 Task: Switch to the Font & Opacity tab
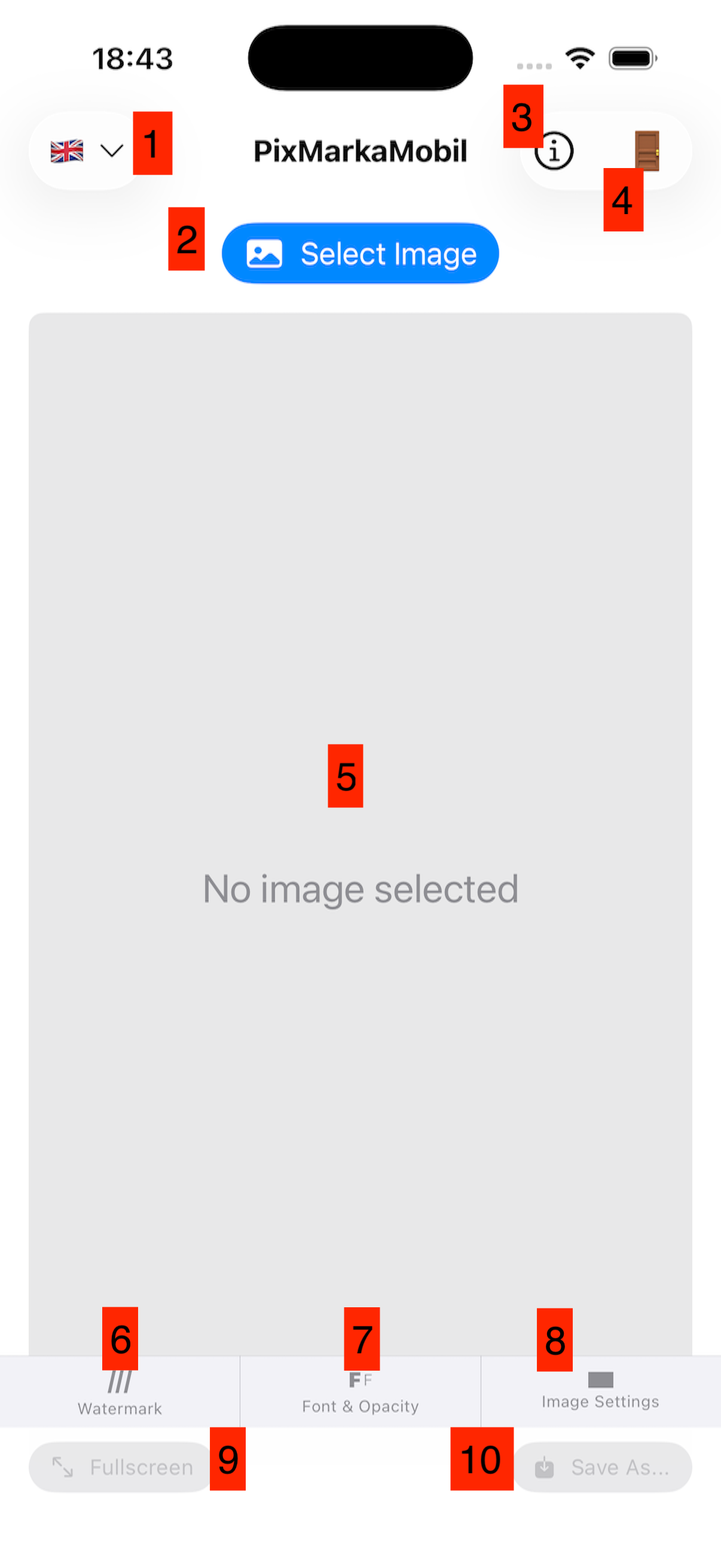360,1393
